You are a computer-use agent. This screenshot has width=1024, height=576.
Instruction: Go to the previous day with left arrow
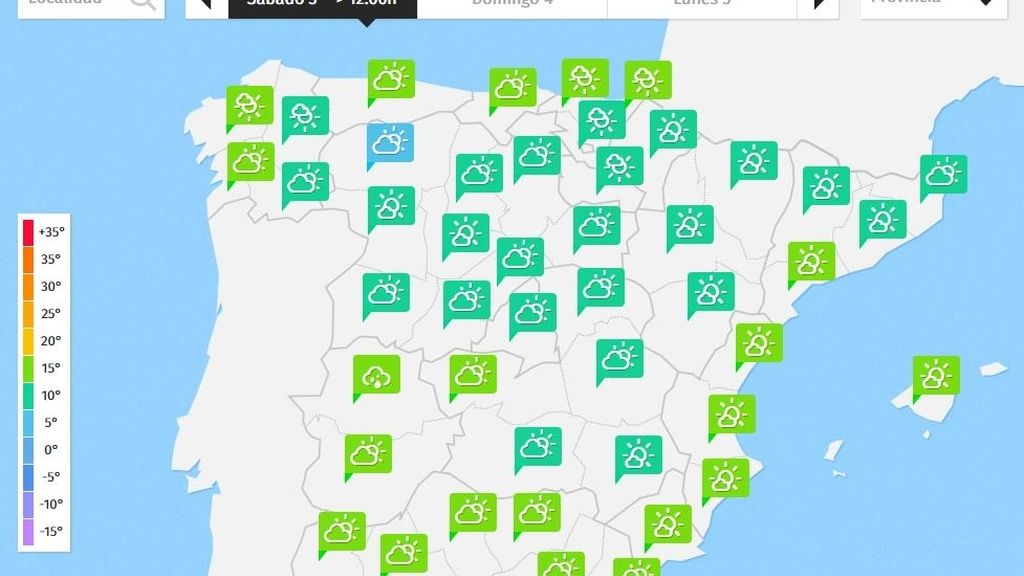[207, 5]
